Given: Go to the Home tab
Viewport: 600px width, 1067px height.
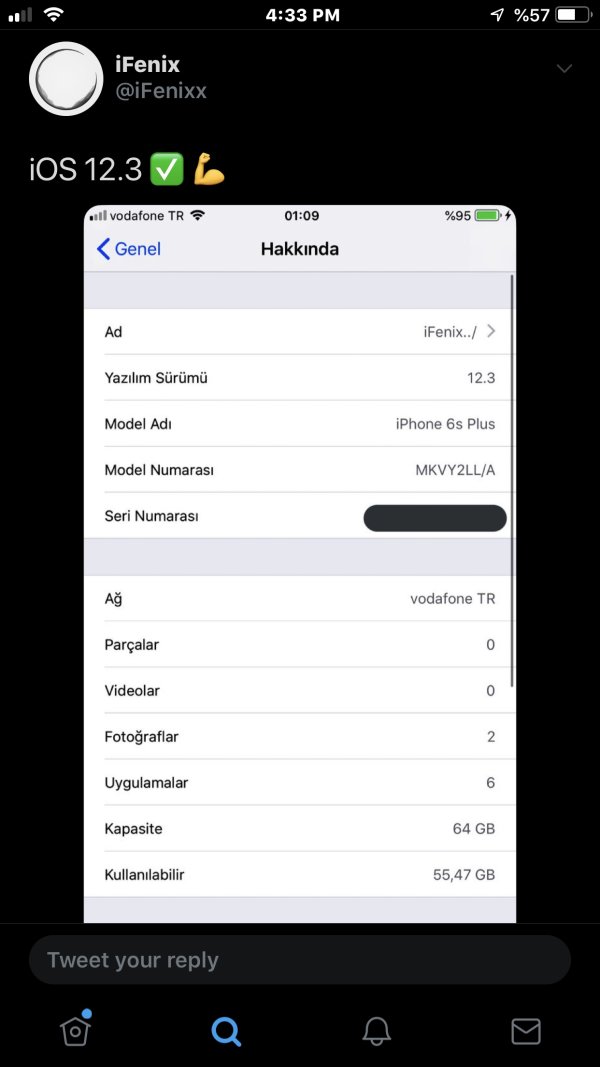Looking at the screenshot, I should click(75, 1030).
